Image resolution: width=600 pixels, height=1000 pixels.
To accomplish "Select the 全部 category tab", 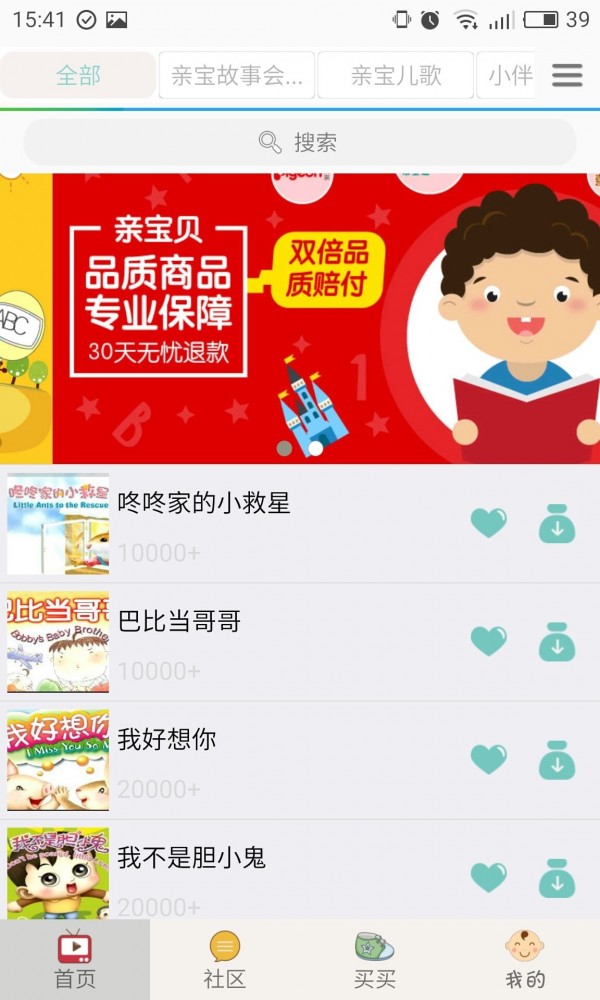I will [78, 75].
